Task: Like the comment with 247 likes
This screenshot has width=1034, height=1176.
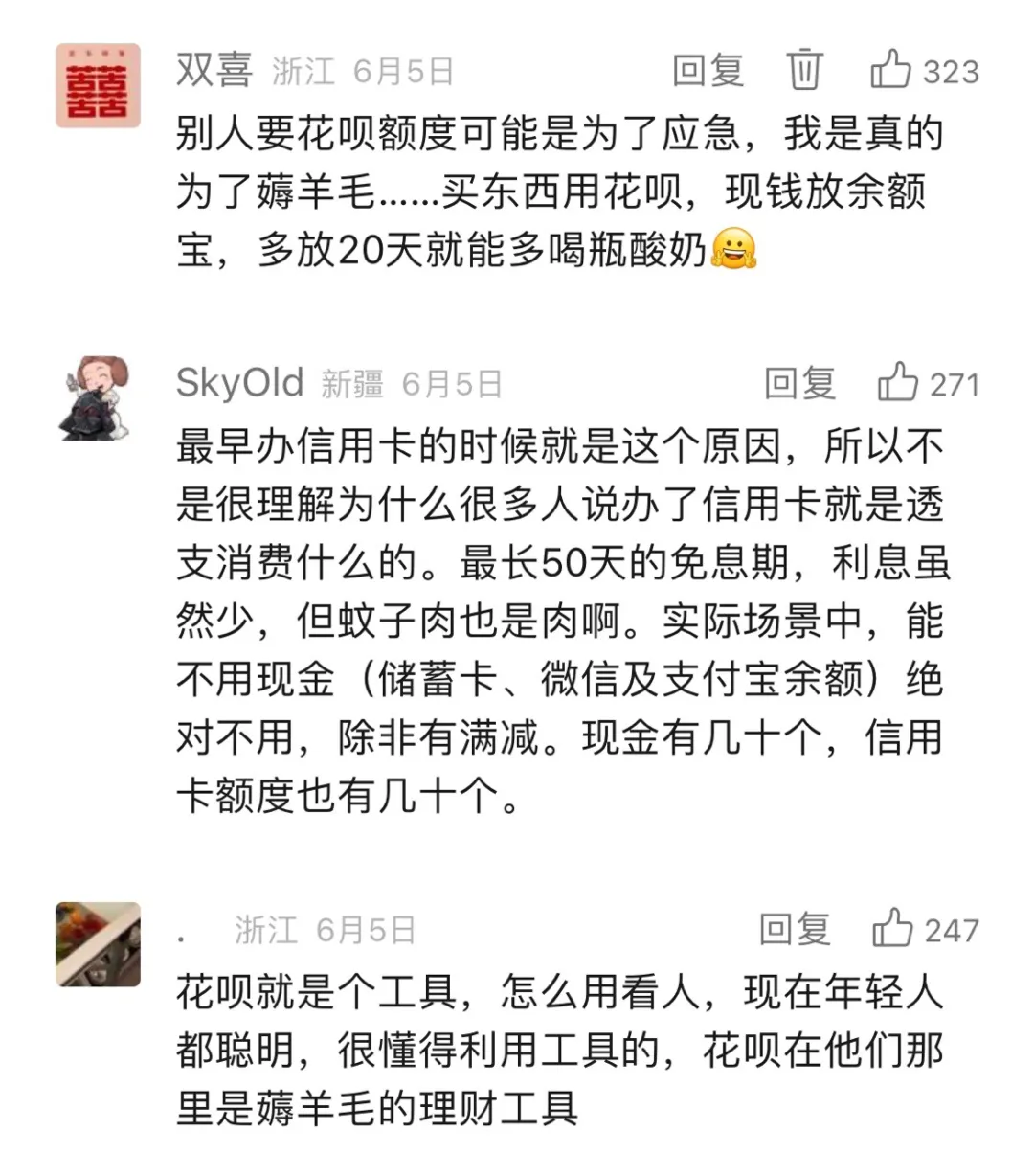Action: (892, 929)
